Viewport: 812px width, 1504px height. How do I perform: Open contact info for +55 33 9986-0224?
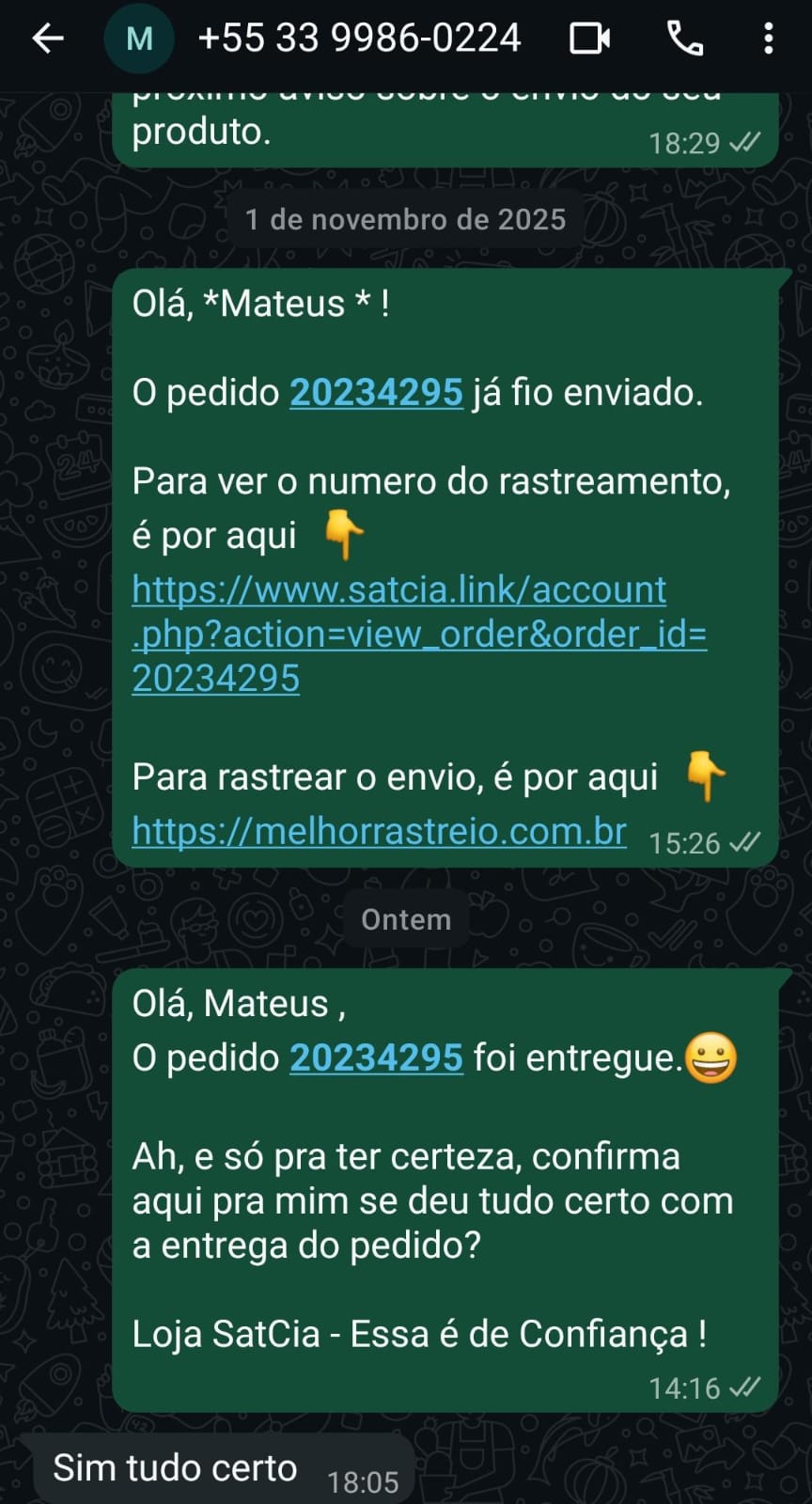click(x=359, y=39)
